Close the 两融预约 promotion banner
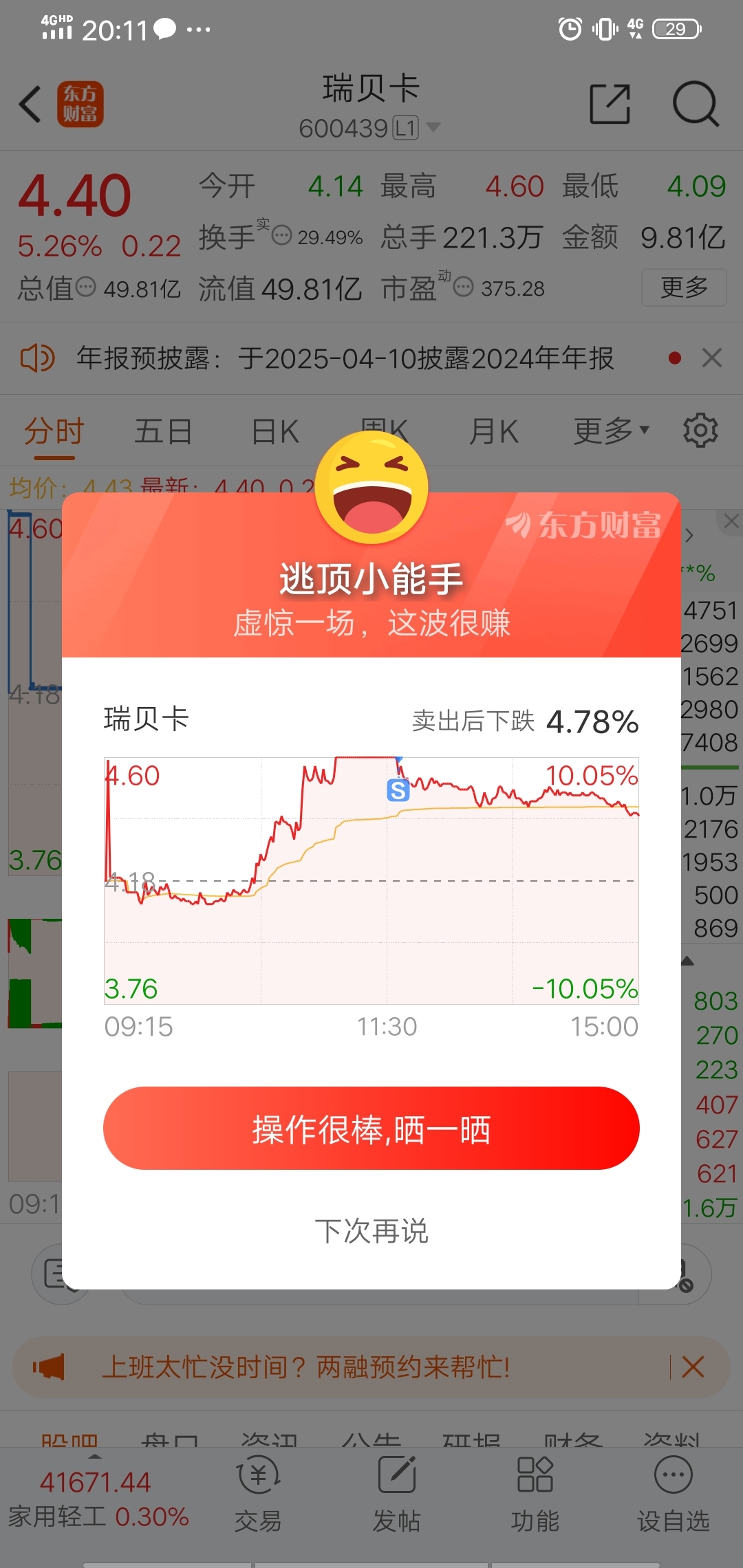The height and width of the screenshot is (1568, 743). point(693,1366)
